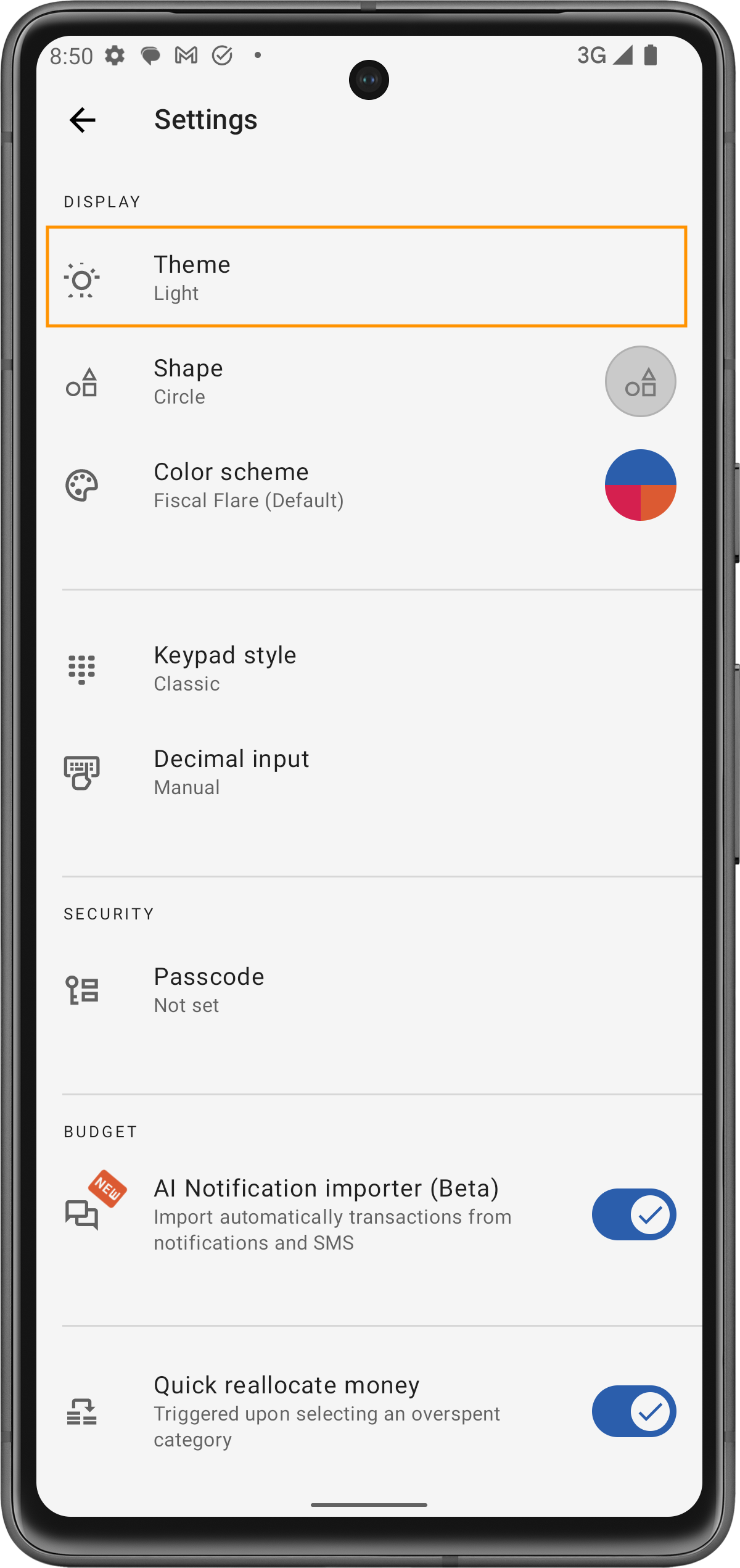Turn off Quick reallocate money
740x1568 pixels.
click(633, 1411)
